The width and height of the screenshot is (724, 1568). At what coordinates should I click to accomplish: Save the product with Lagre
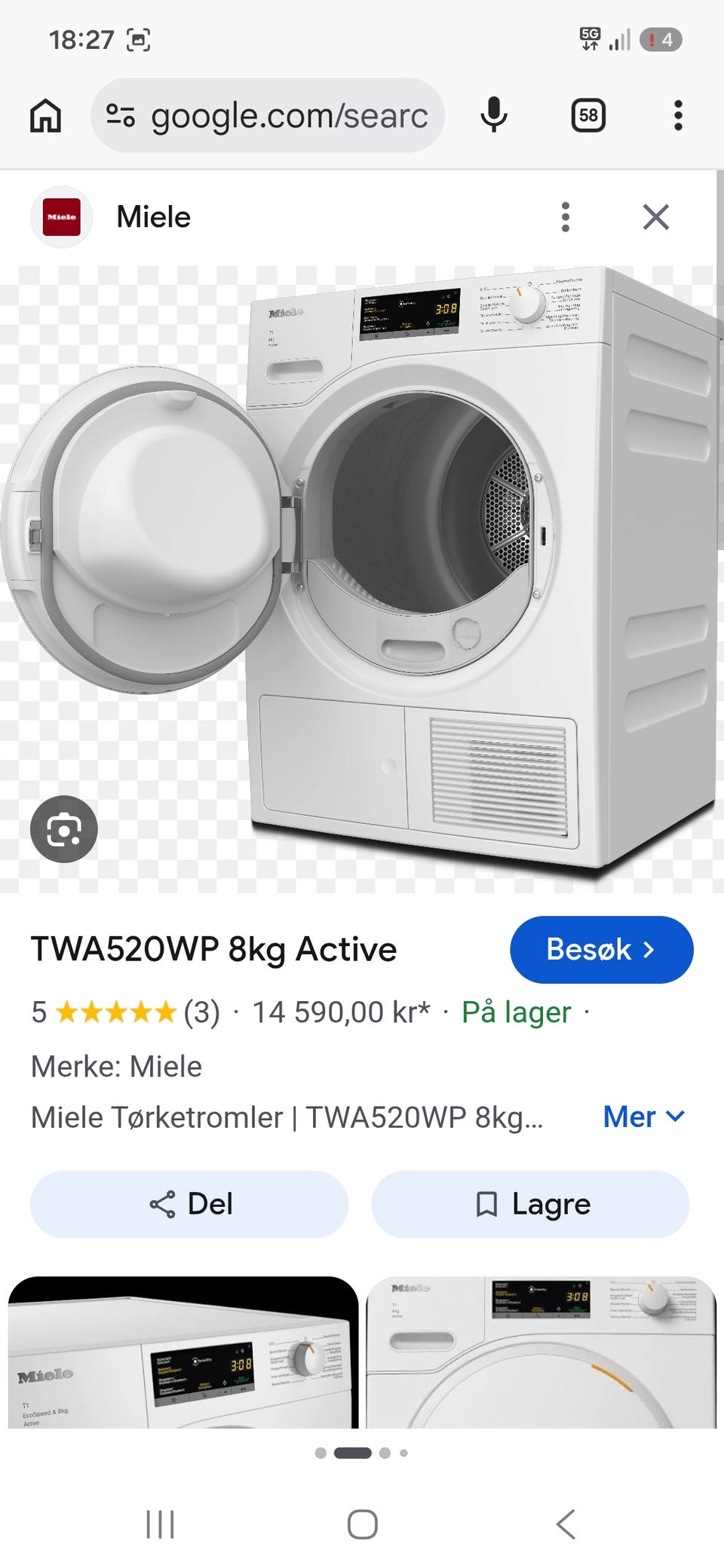coord(530,1204)
